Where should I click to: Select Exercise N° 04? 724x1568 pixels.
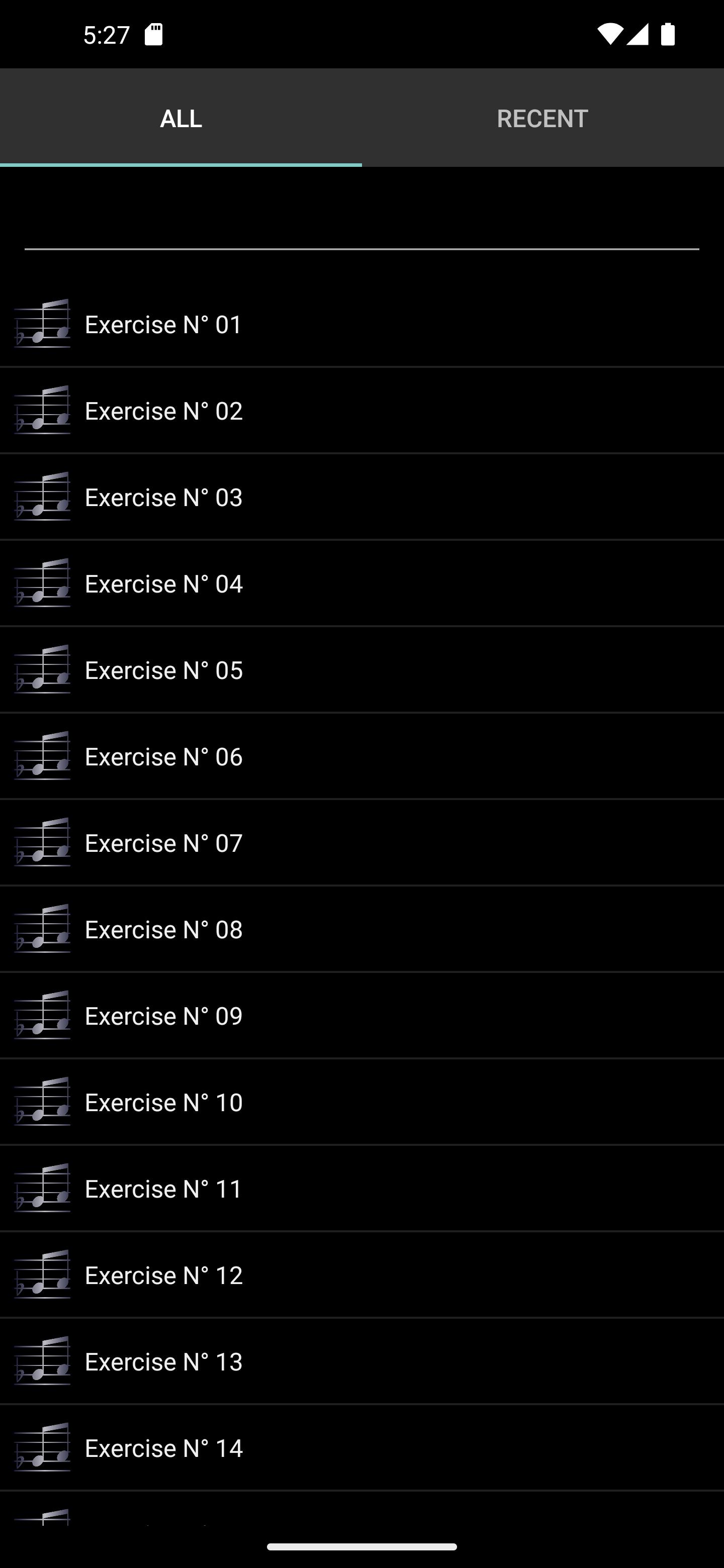tap(361, 583)
